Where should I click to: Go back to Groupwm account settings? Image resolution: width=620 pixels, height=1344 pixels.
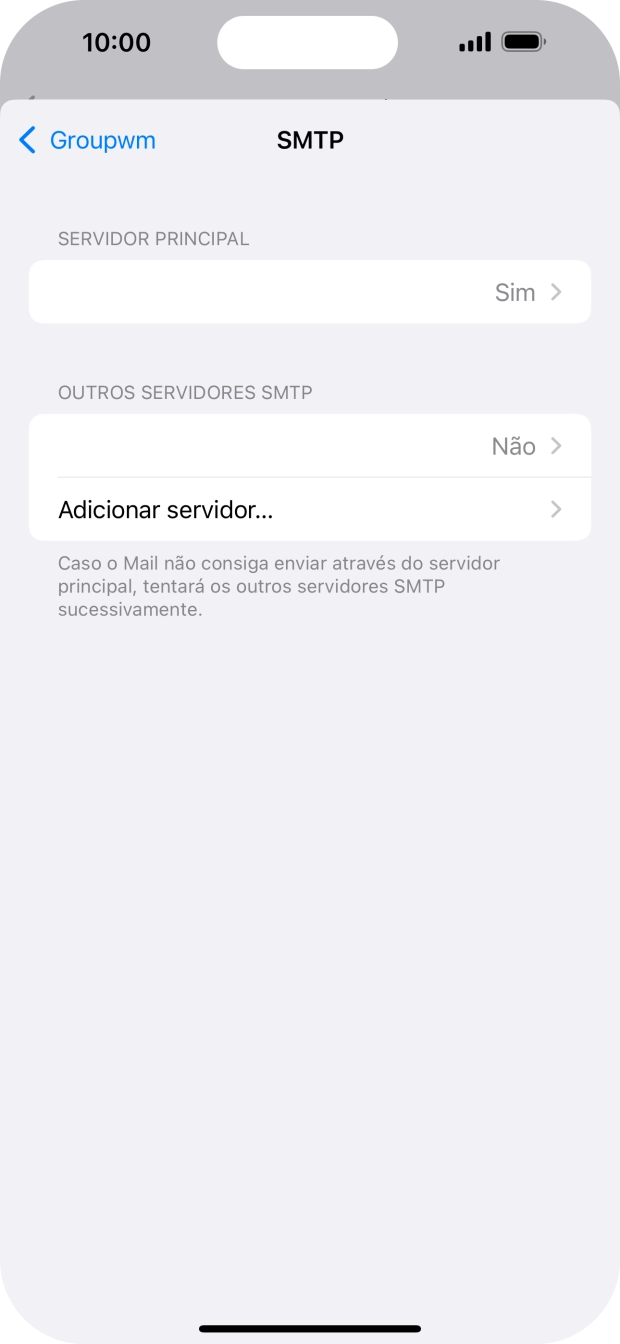click(x=88, y=140)
